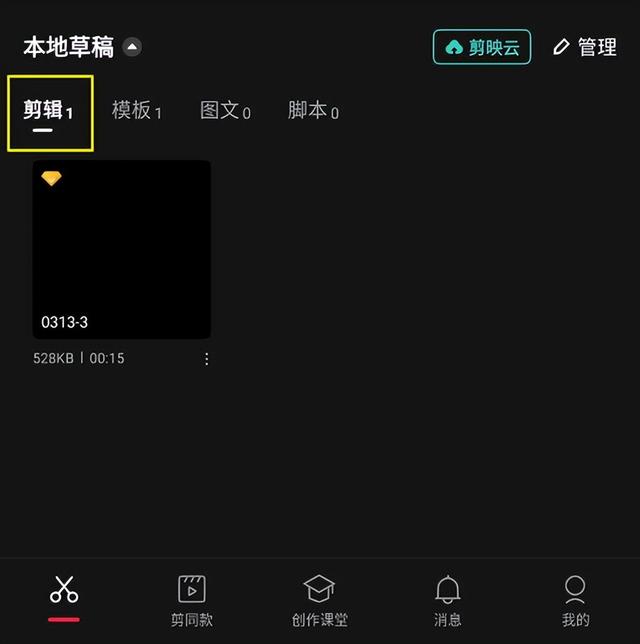Check 消息 notifications
The image size is (640, 644).
448,600
